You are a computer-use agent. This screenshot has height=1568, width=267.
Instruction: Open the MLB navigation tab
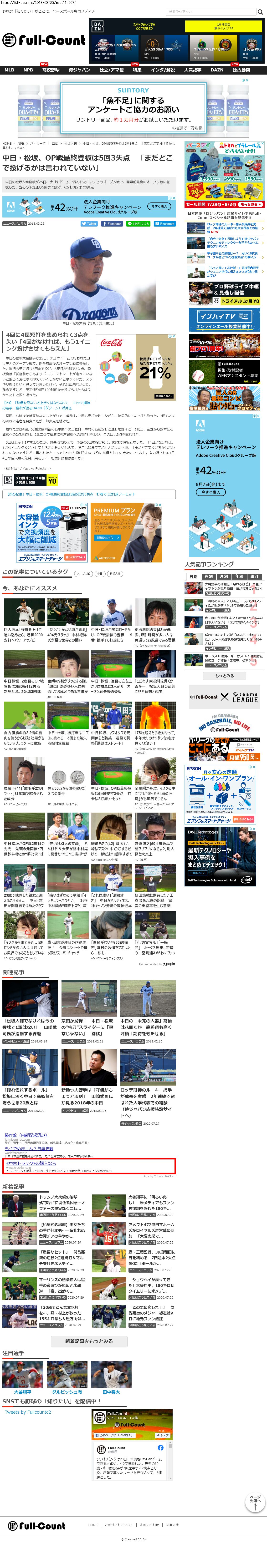[9, 70]
